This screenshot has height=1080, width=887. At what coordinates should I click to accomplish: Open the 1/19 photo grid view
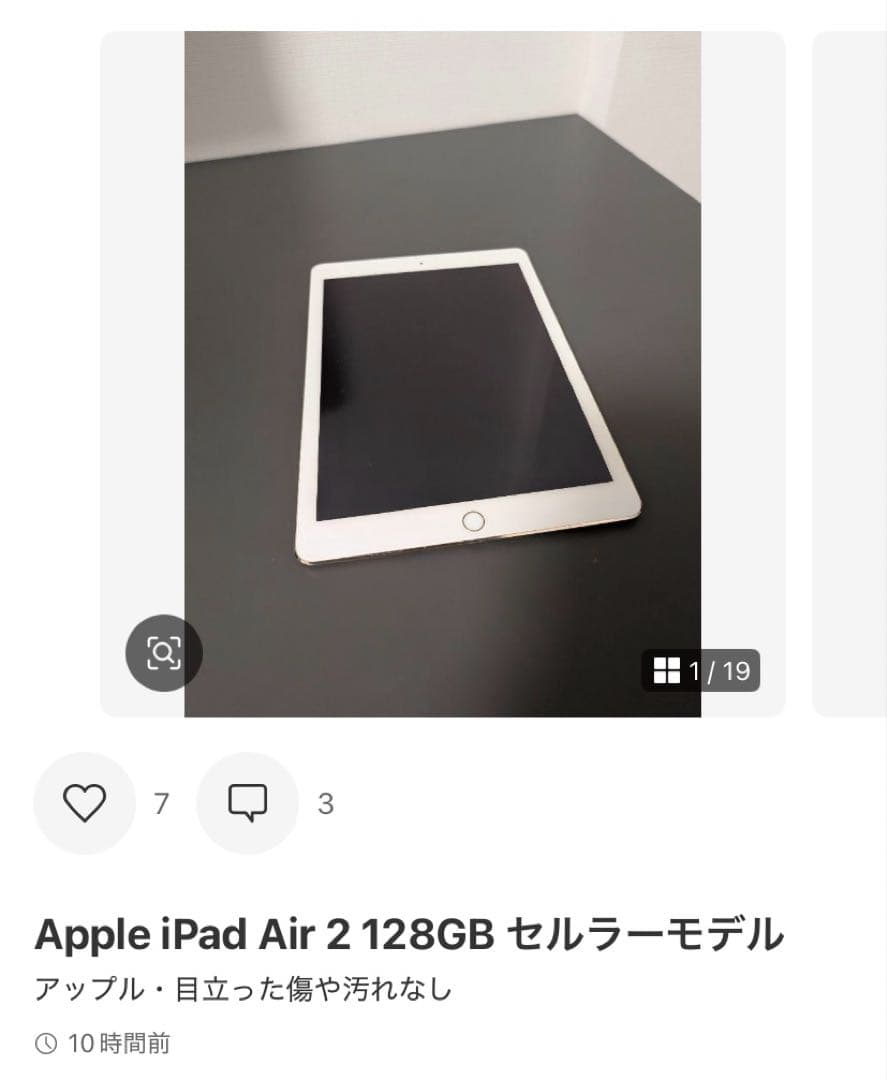[x=701, y=670]
